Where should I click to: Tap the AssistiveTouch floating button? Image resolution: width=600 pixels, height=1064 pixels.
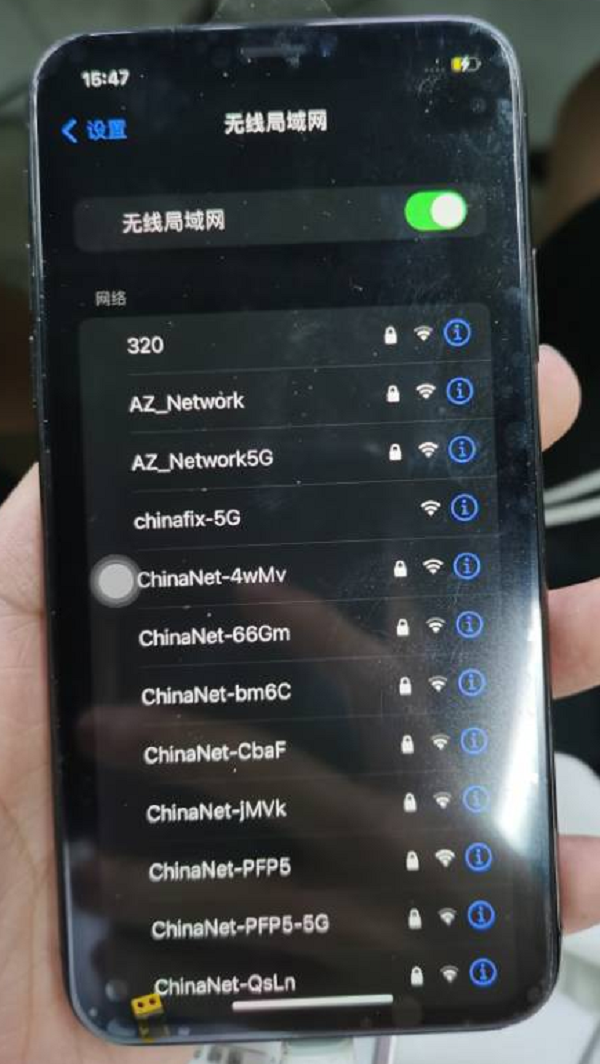[x=117, y=581]
